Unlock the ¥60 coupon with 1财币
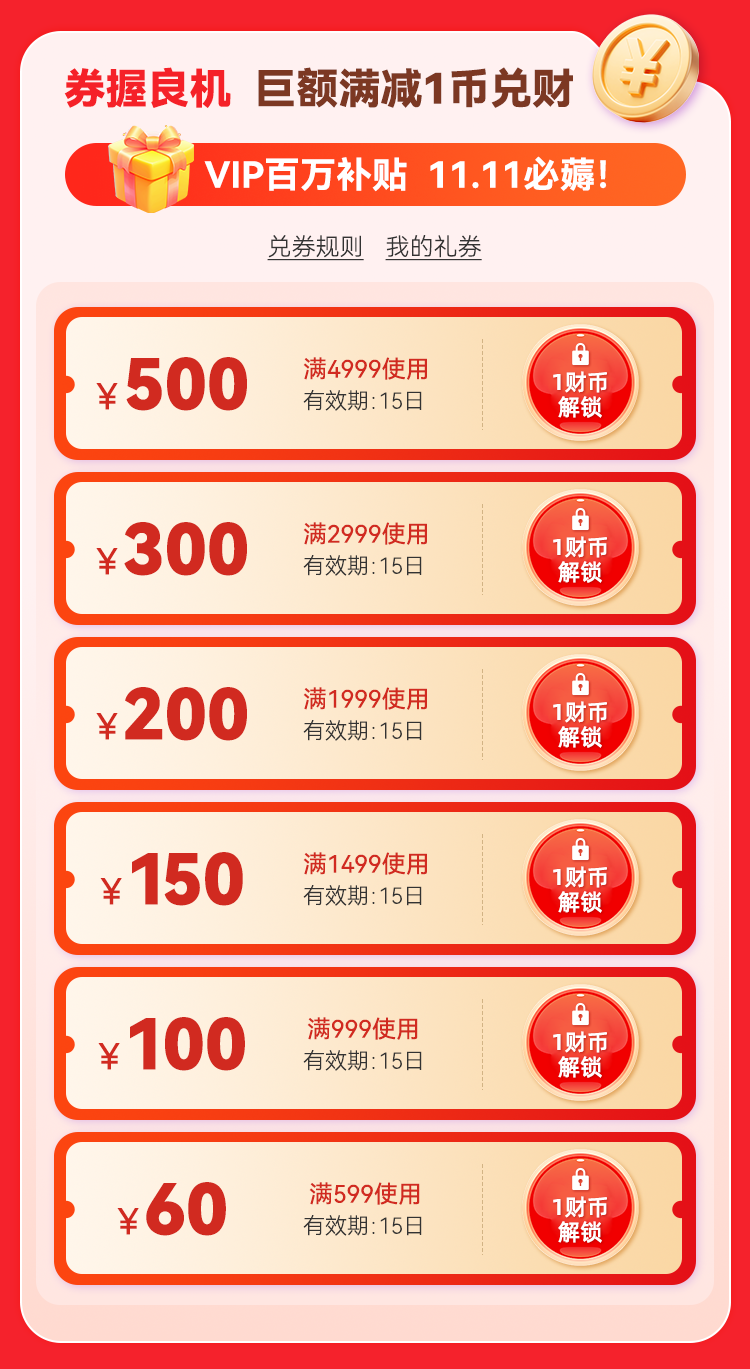This screenshot has width=750, height=1369. pos(580,1208)
